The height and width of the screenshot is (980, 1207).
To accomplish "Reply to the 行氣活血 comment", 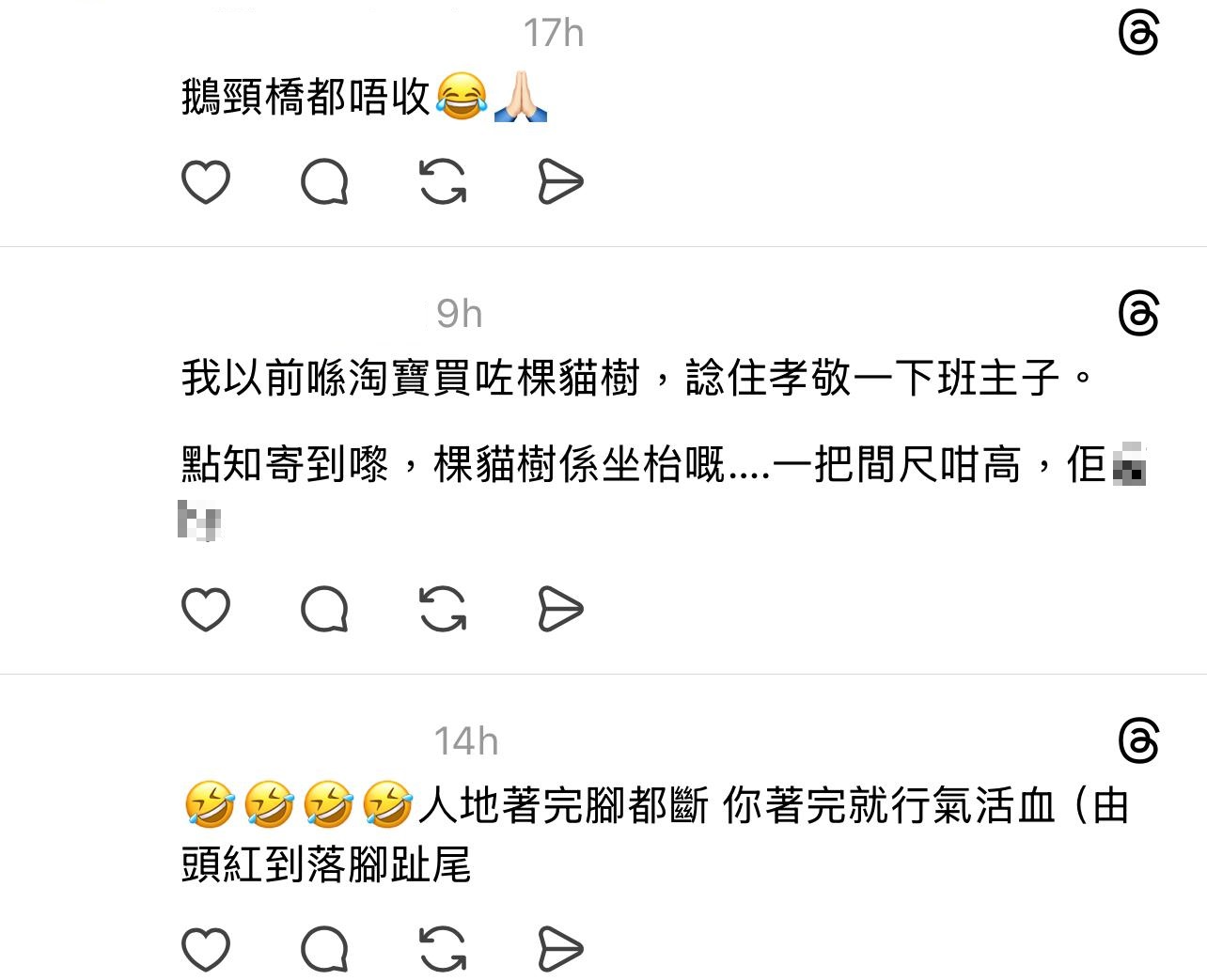I will [324, 949].
